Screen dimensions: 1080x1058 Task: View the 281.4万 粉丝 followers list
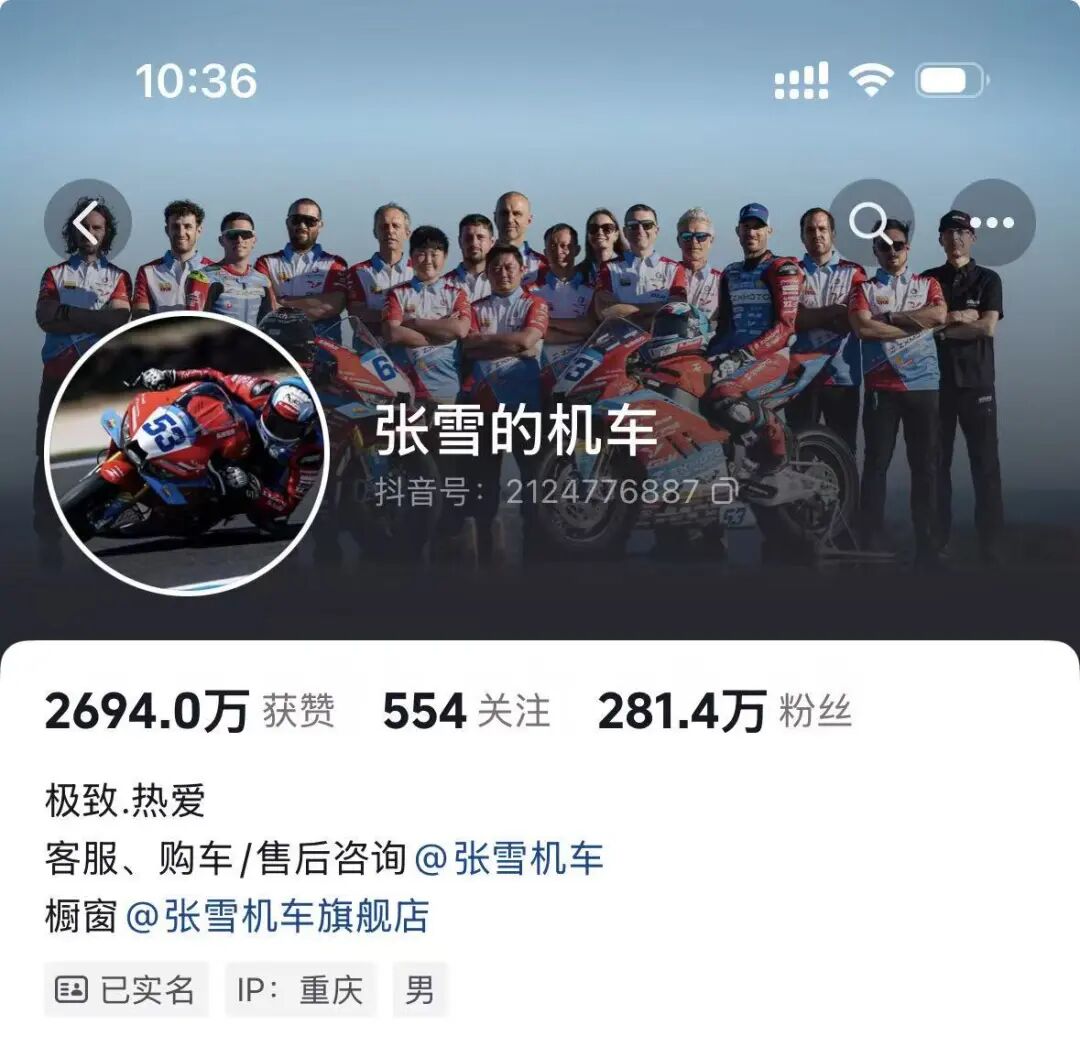(724, 711)
